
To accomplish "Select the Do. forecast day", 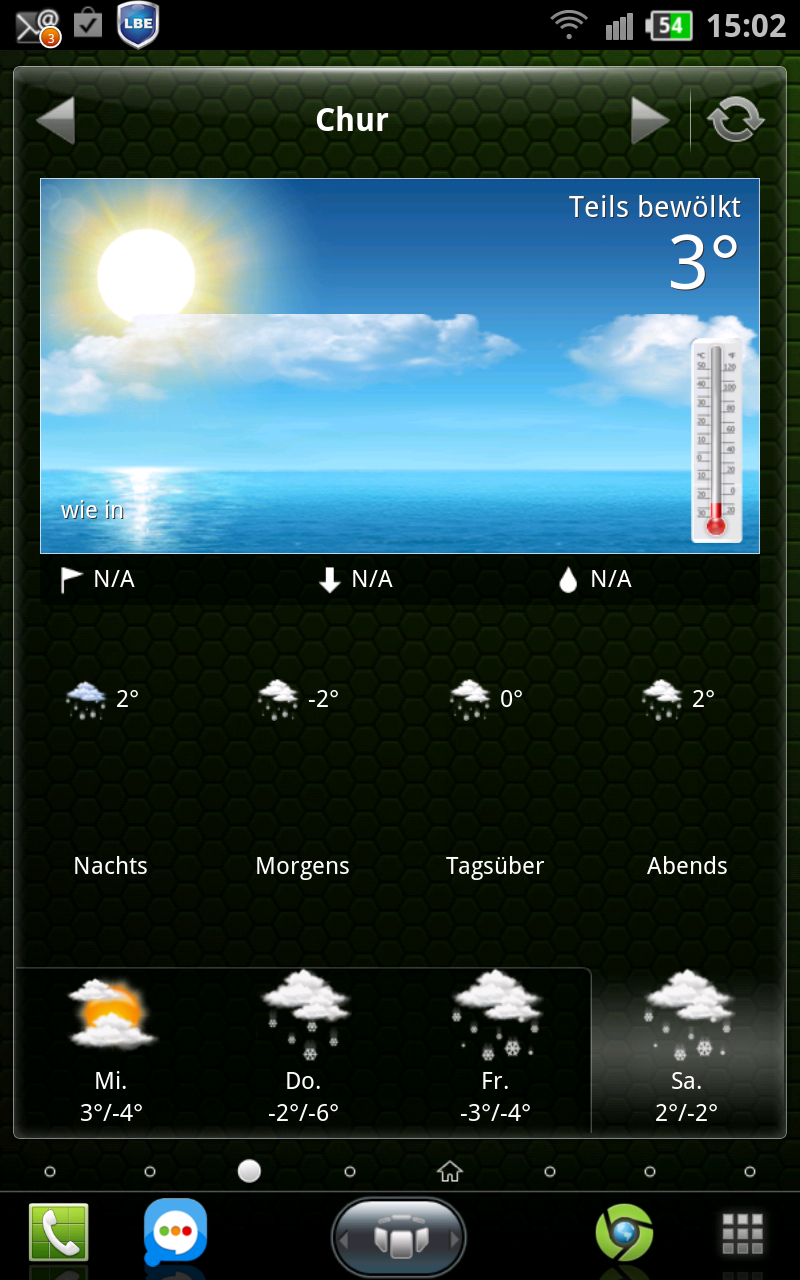I will [303, 1050].
